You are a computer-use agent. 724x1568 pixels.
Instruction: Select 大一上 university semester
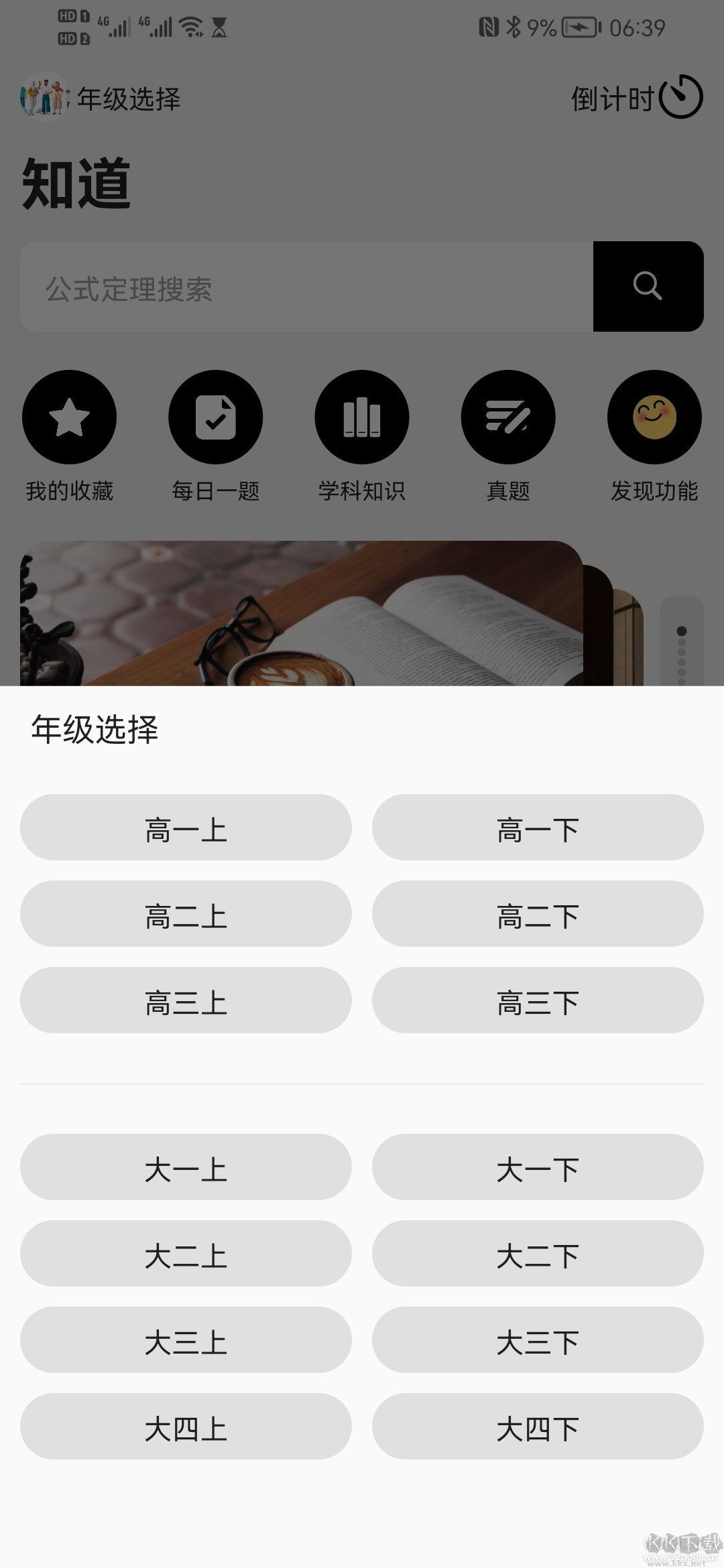185,1167
